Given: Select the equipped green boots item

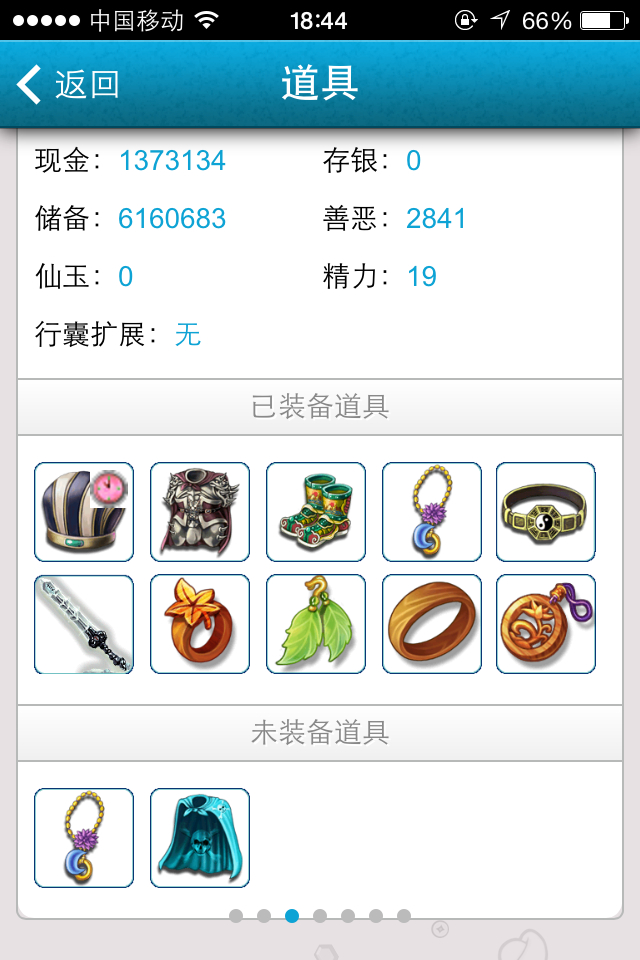Looking at the screenshot, I should click(316, 512).
